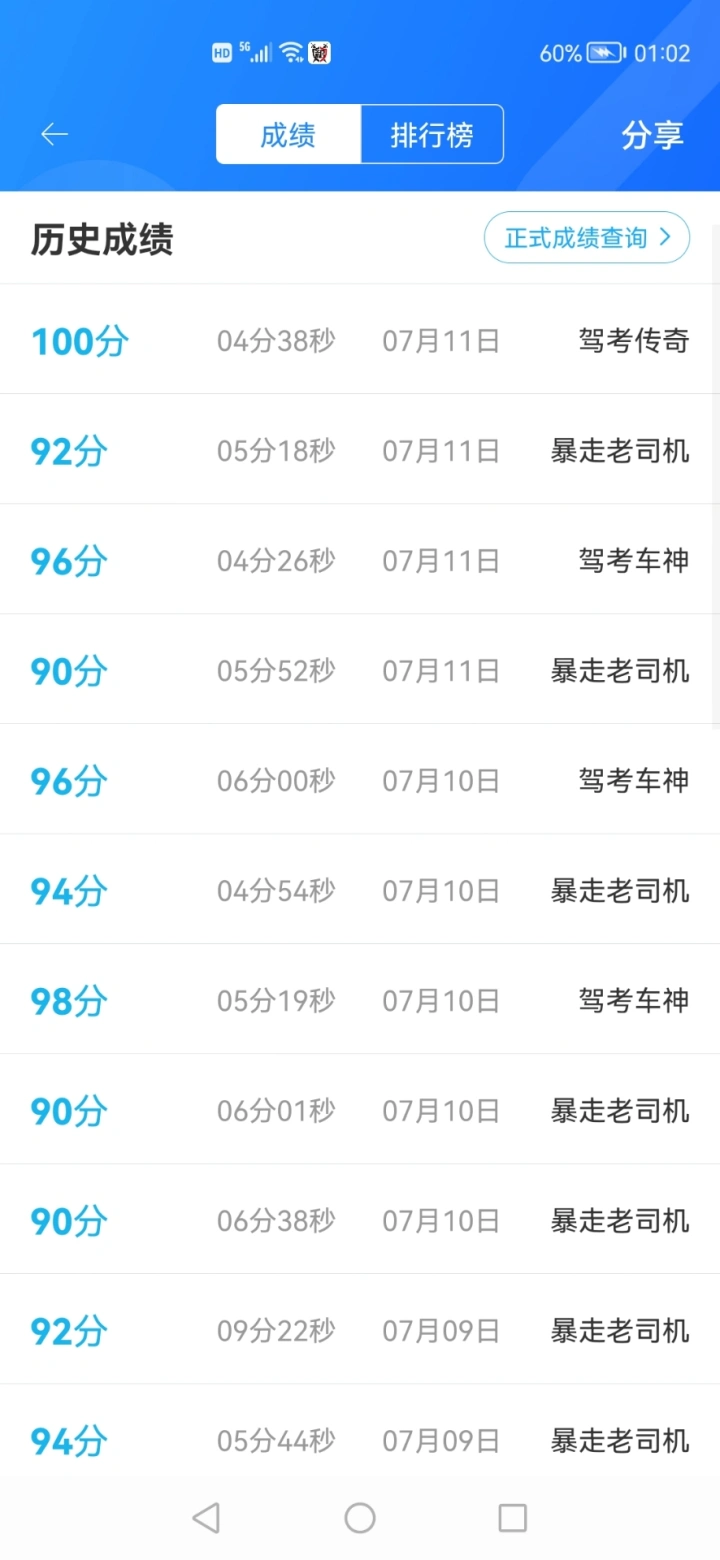Open the 98分 驾考车神 record
Screen dimensions: 720x1560
coord(360,999)
